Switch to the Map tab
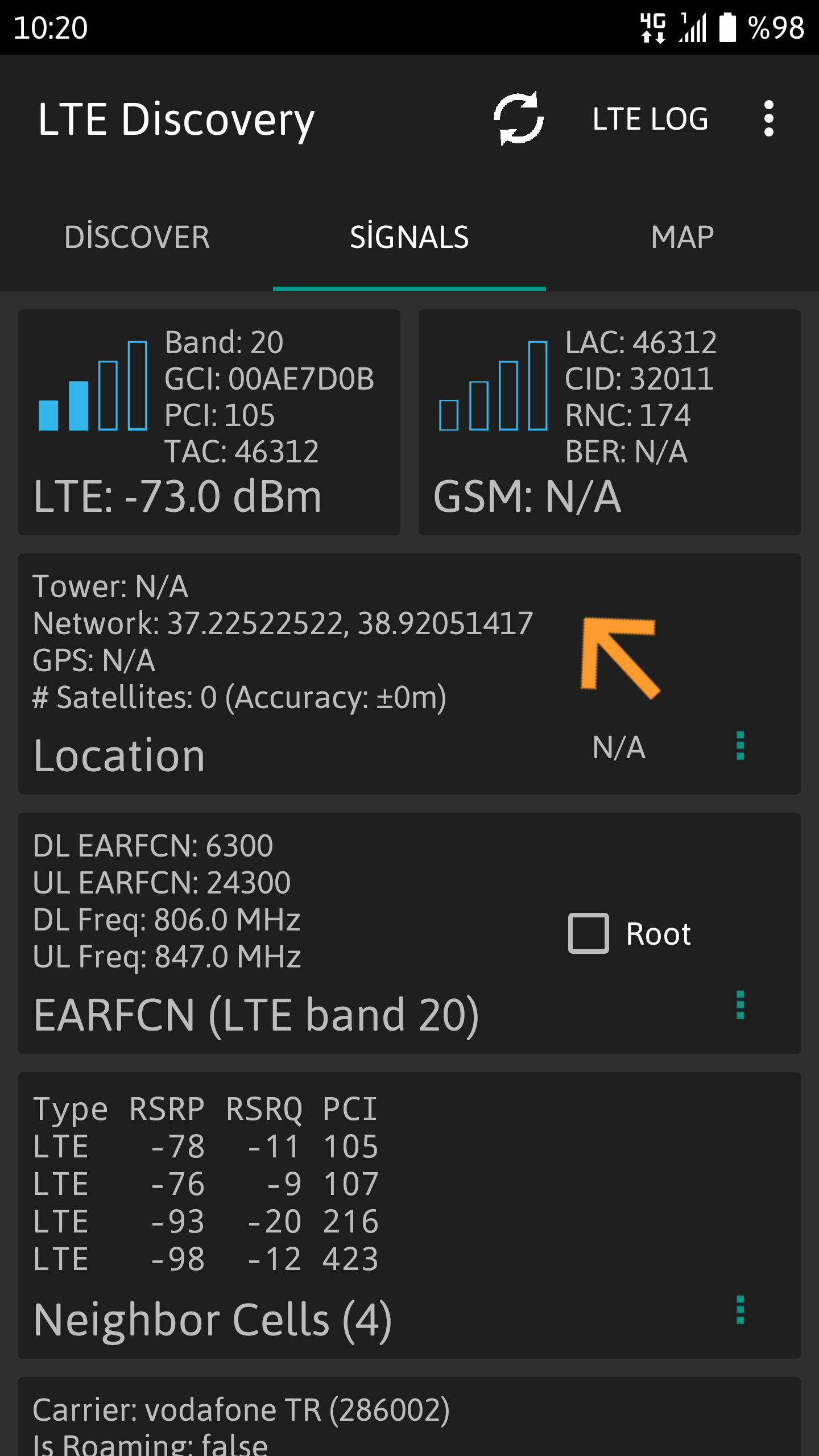 pos(682,237)
